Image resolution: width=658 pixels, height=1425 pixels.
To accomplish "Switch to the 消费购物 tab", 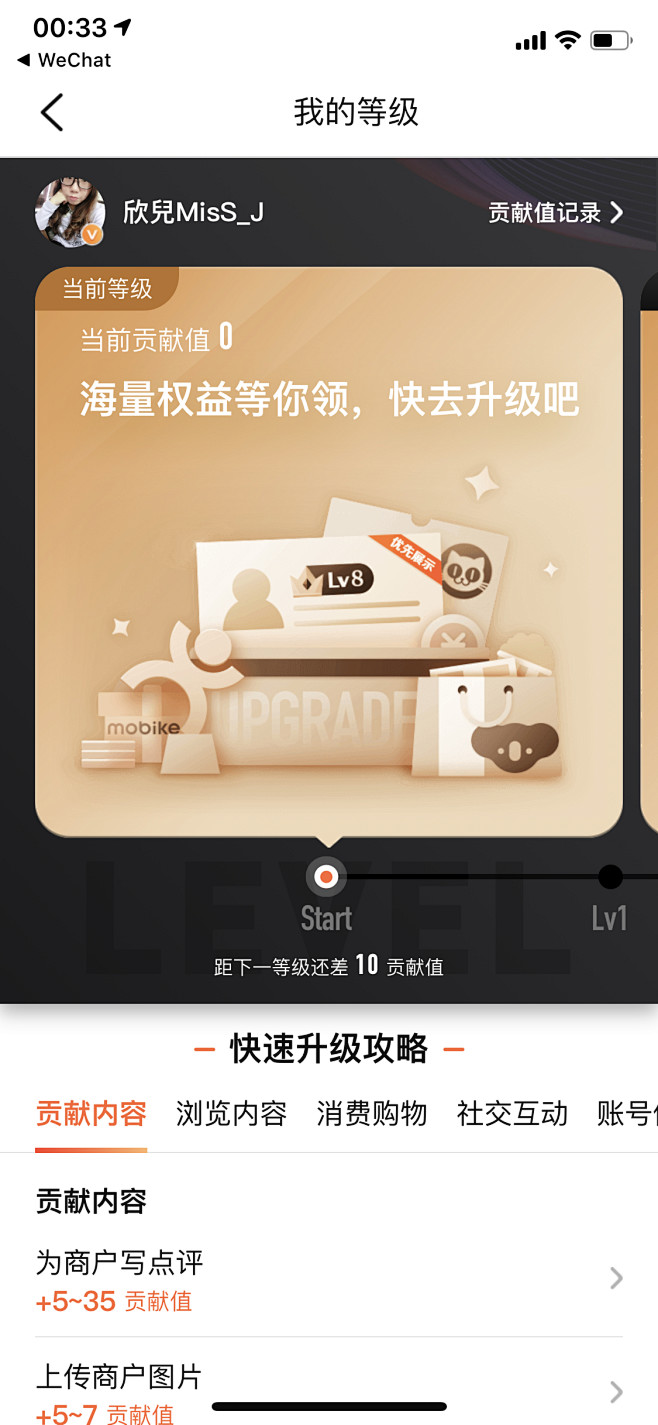I will click(372, 1113).
